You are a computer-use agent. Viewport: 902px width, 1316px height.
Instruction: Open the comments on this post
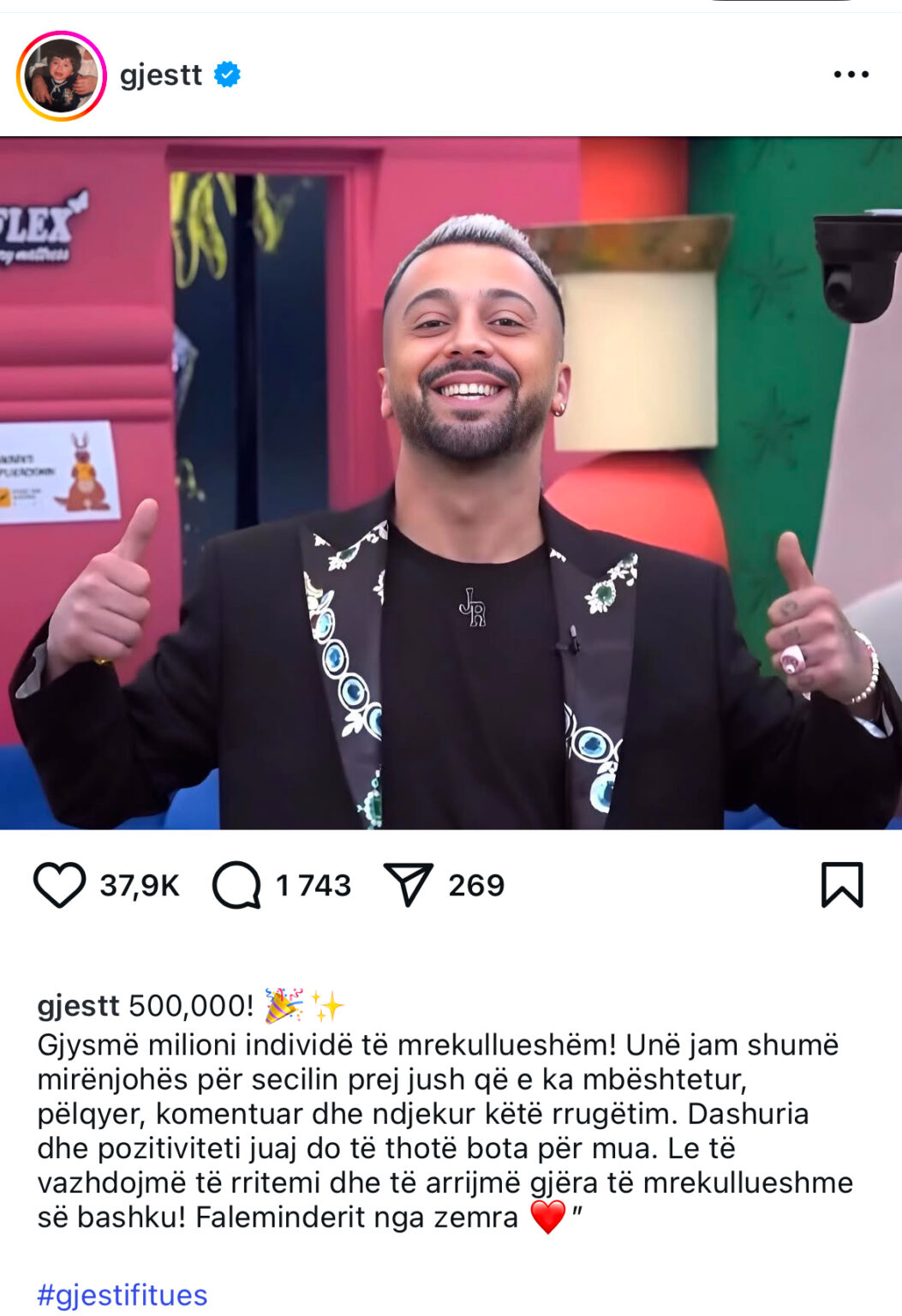(x=236, y=884)
